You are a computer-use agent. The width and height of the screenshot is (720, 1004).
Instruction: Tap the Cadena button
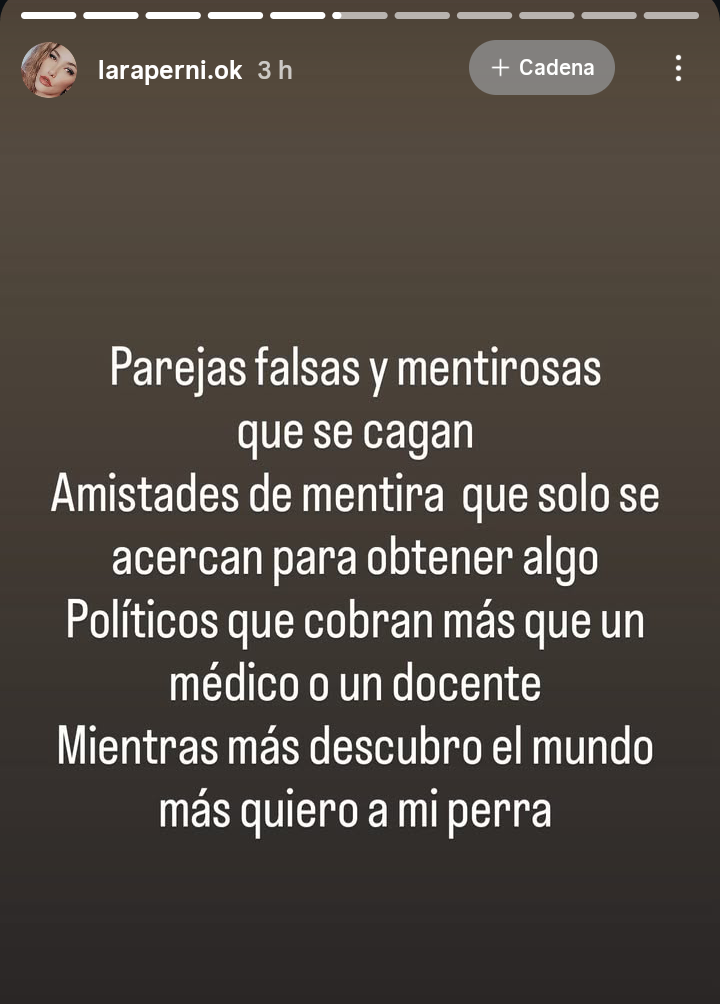pyautogui.click(x=542, y=68)
